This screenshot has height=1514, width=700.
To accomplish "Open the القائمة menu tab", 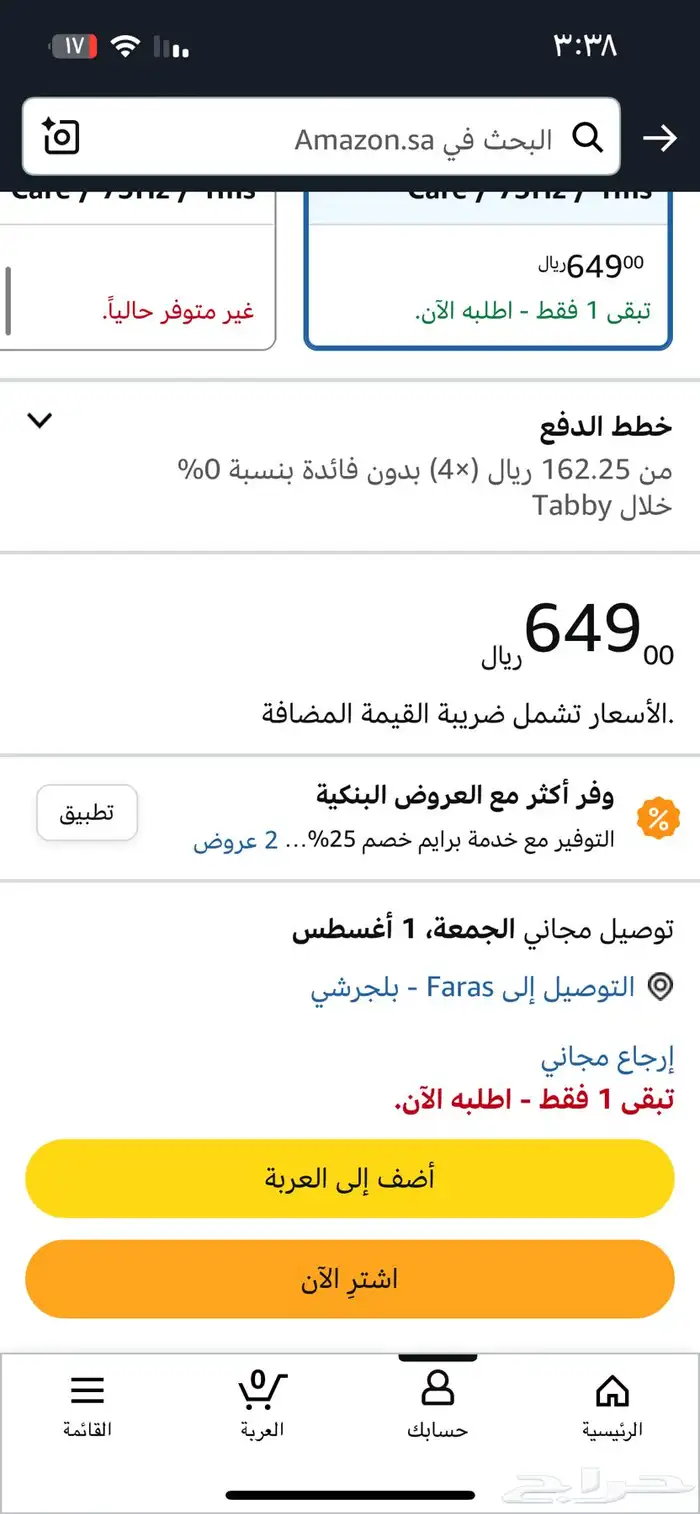I will [87, 1404].
